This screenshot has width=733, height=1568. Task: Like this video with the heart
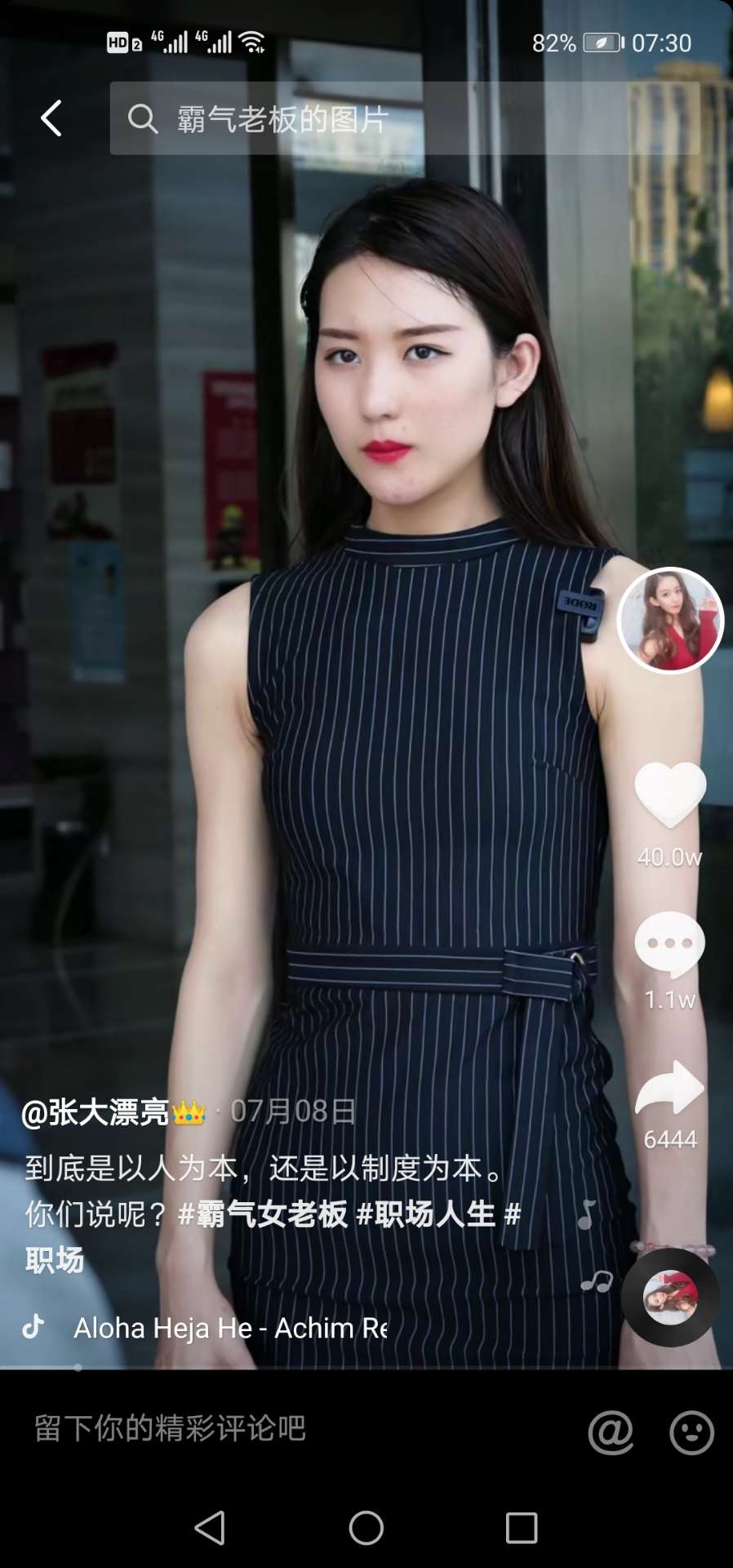[x=669, y=794]
